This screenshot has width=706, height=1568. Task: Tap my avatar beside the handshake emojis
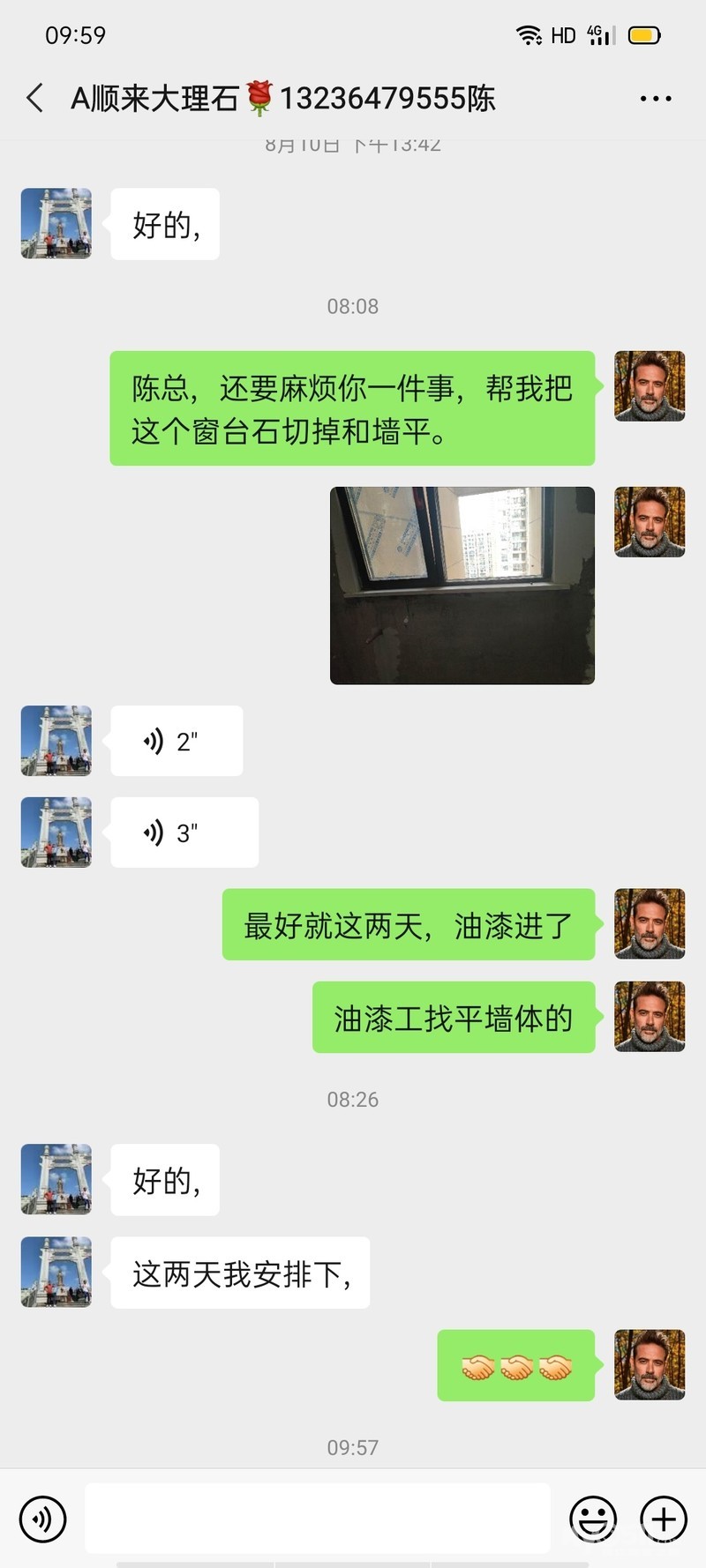[650, 1364]
